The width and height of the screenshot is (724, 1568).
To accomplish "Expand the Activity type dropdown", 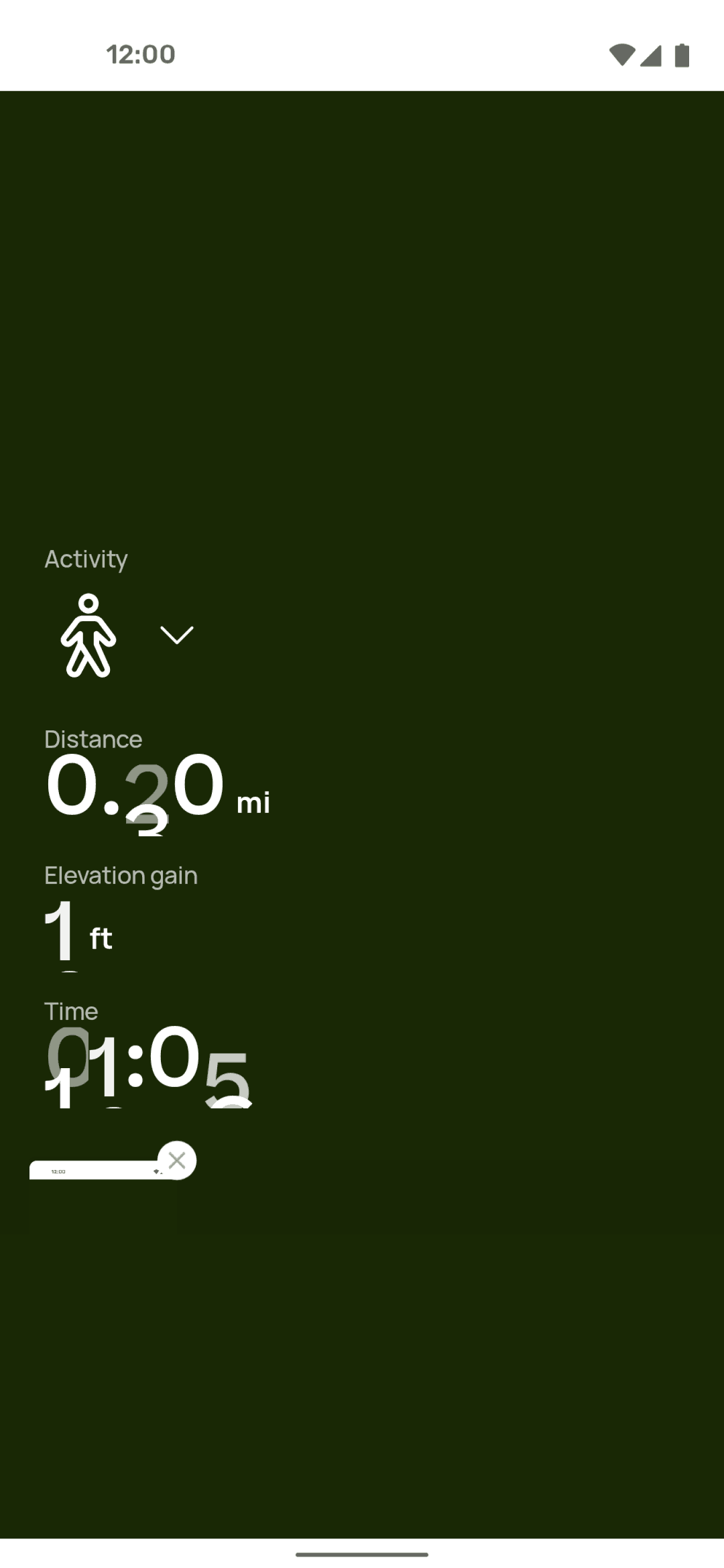I will [176, 634].
